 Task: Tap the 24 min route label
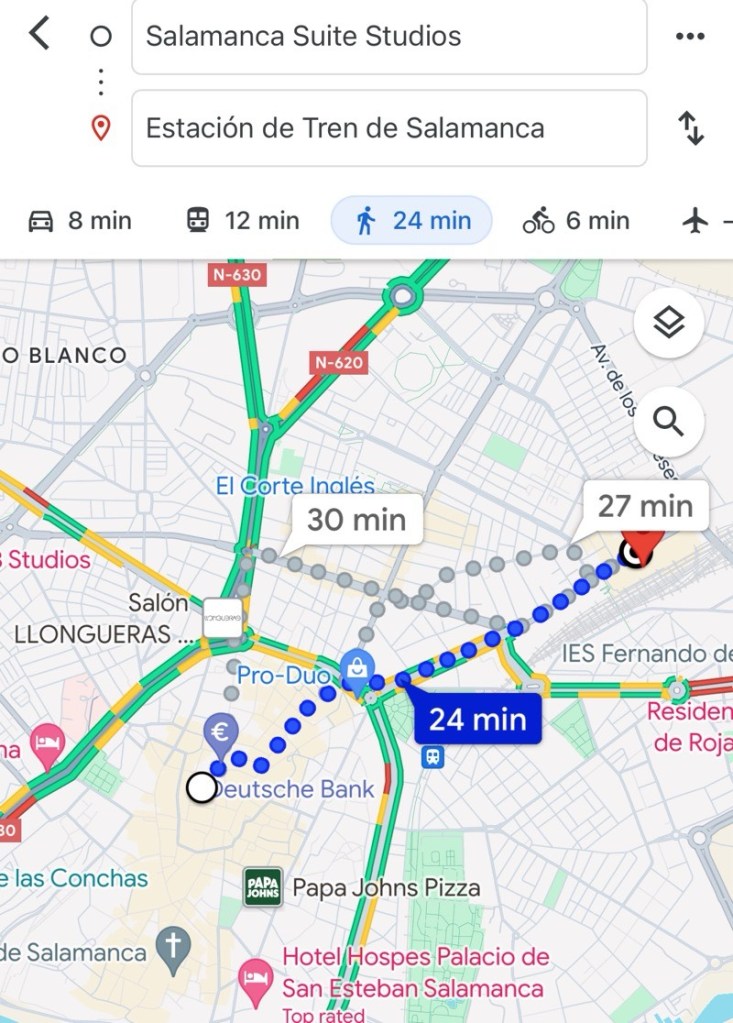pyautogui.click(x=476, y=719)
